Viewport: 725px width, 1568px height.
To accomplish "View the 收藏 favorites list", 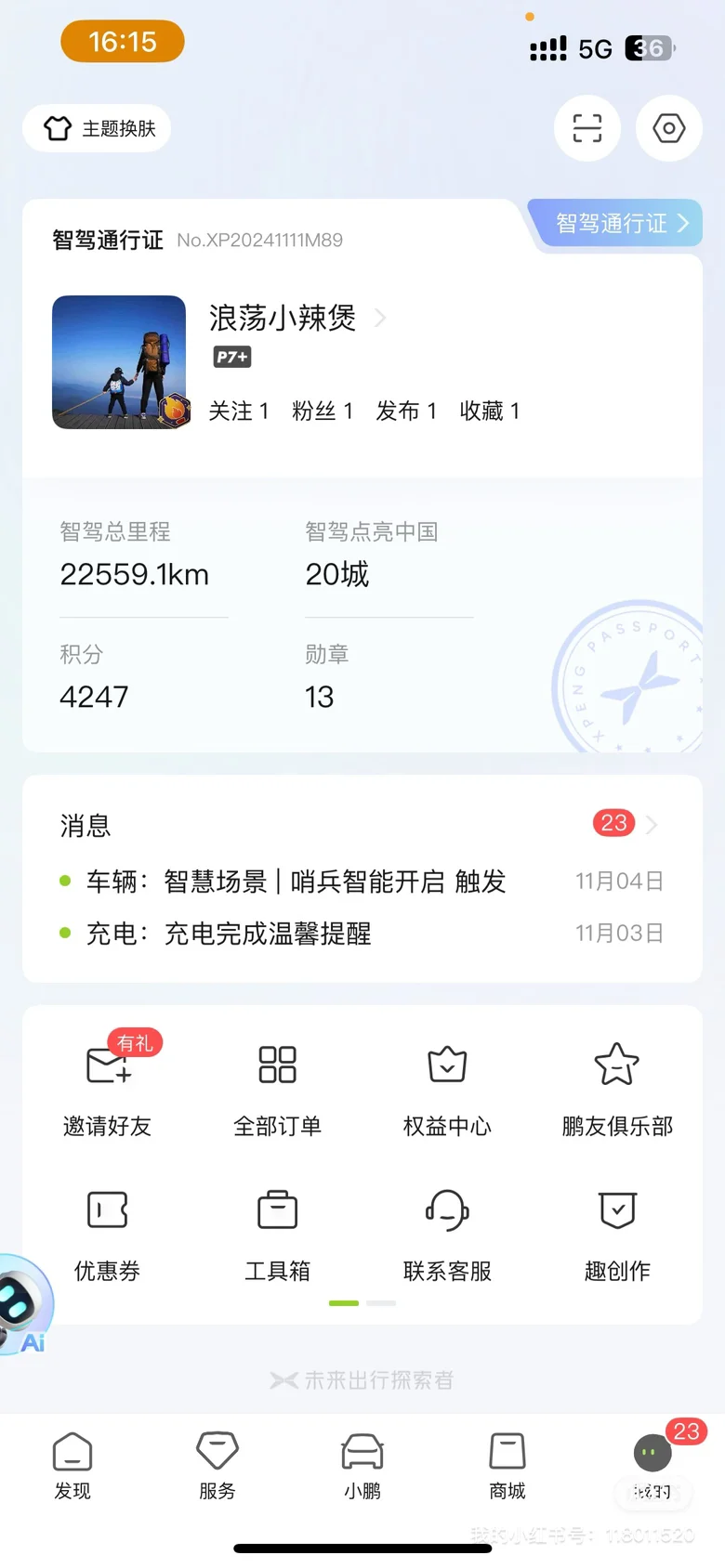I will (x=489, y=411).
